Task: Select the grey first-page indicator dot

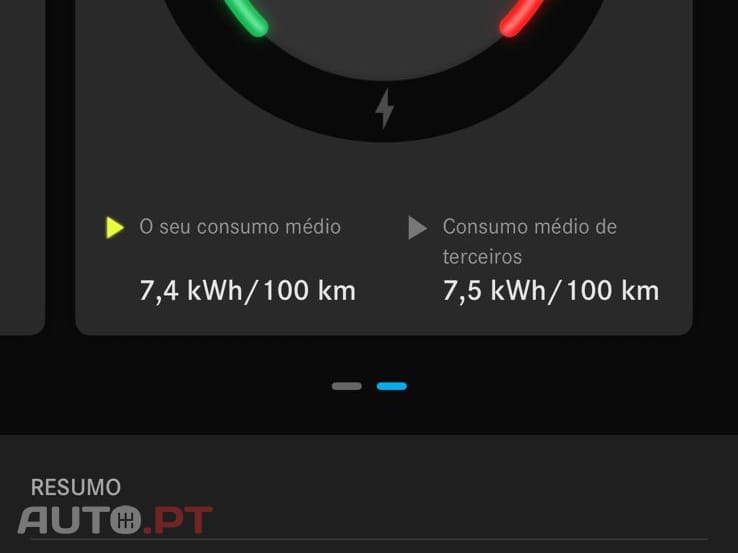Action: pos(347,386)
